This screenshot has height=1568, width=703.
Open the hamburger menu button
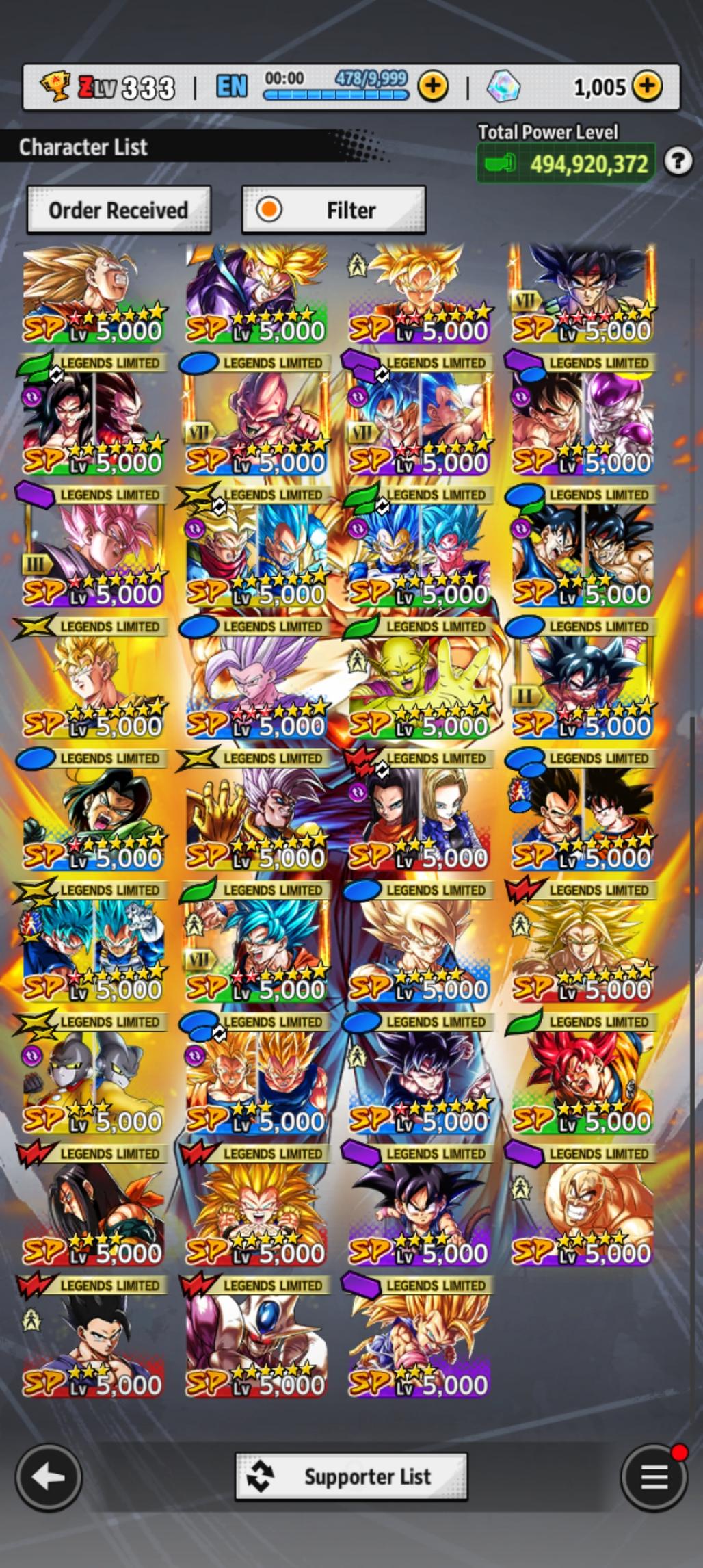[x=654, y=1477]
